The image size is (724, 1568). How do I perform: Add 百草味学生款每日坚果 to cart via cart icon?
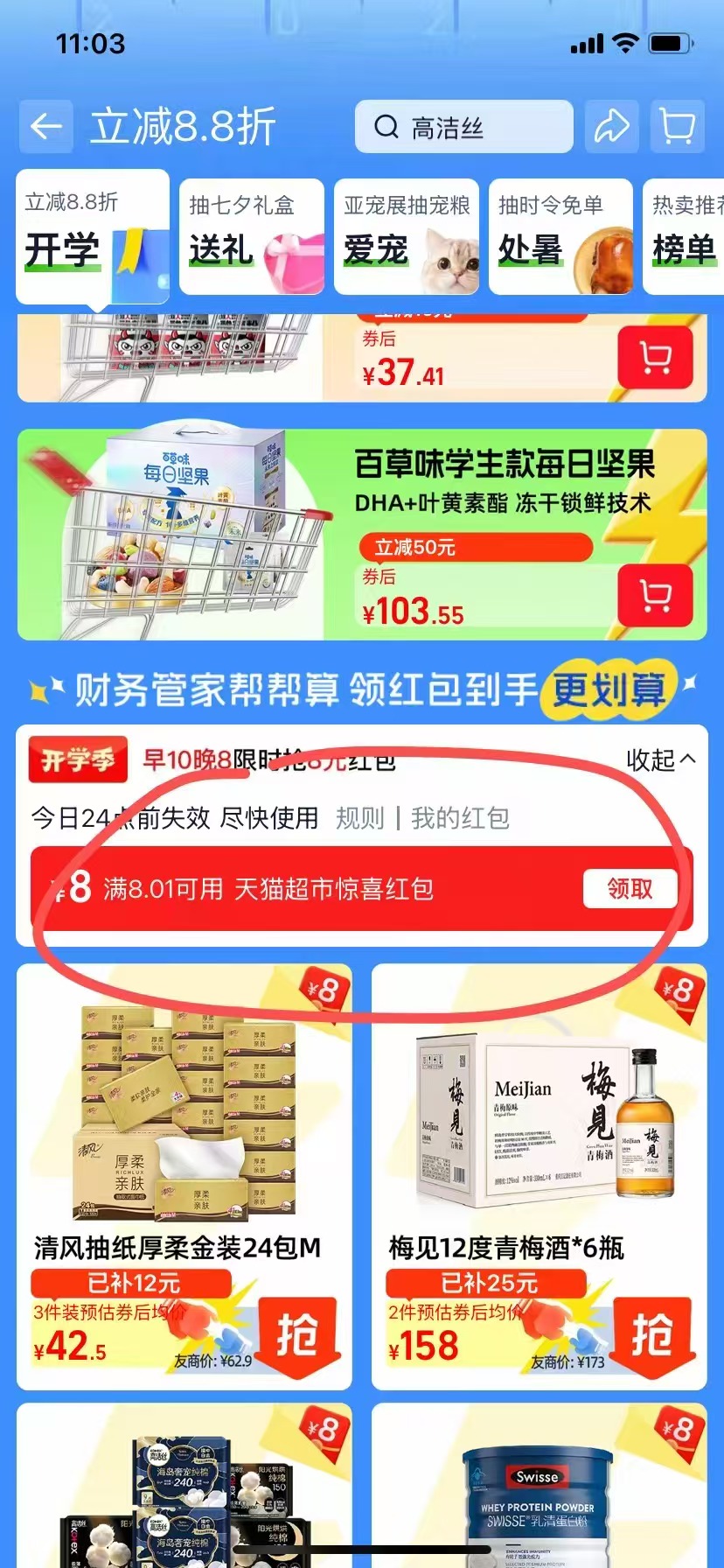tap(655, 594)
